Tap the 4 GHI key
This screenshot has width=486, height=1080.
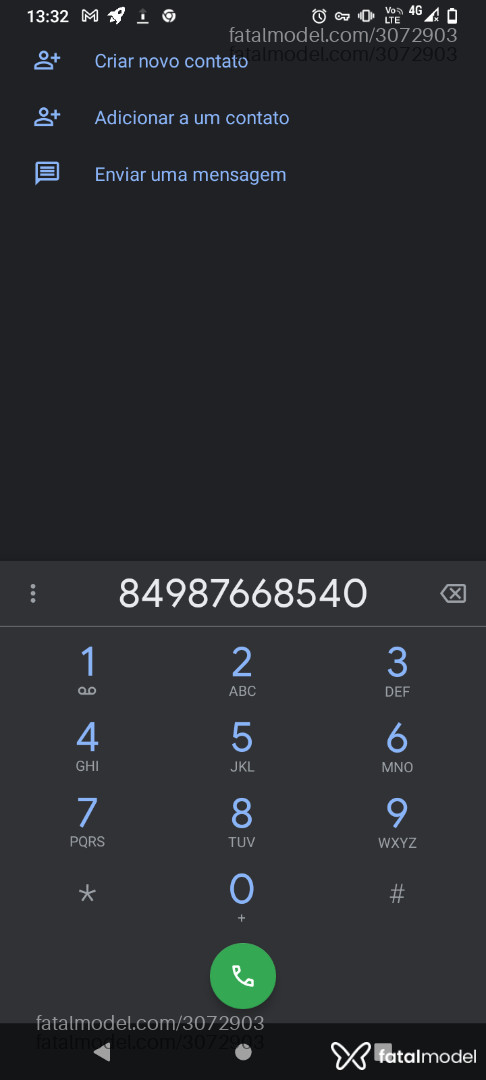(x=87, y=747)
